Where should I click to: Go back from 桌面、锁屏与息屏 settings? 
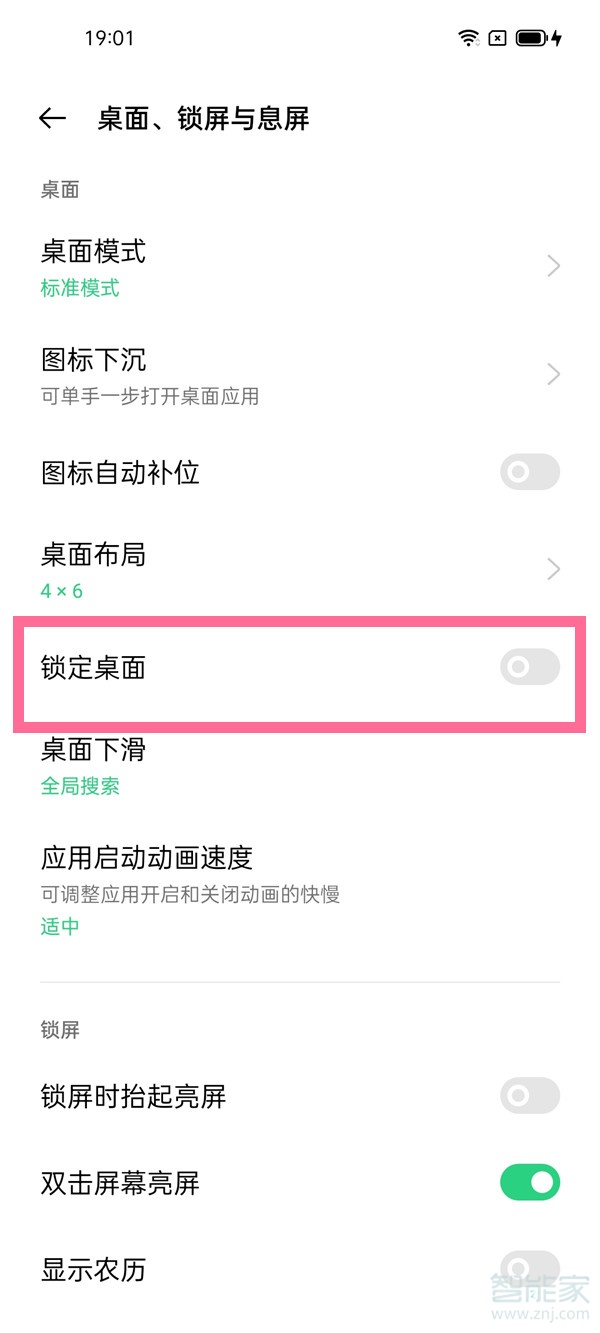point(52,119)
